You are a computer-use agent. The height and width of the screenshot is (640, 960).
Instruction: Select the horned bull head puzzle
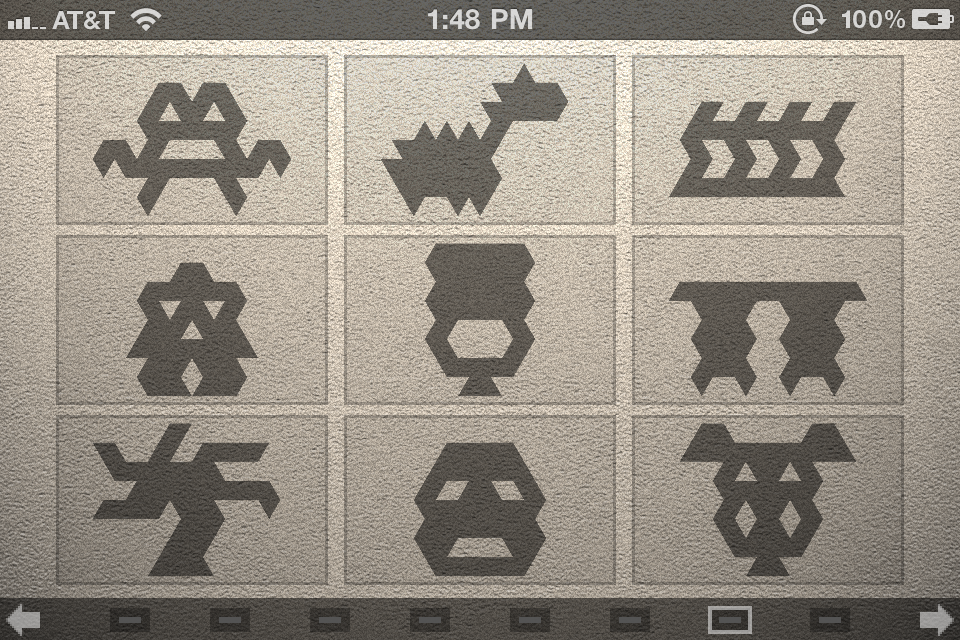768,500
